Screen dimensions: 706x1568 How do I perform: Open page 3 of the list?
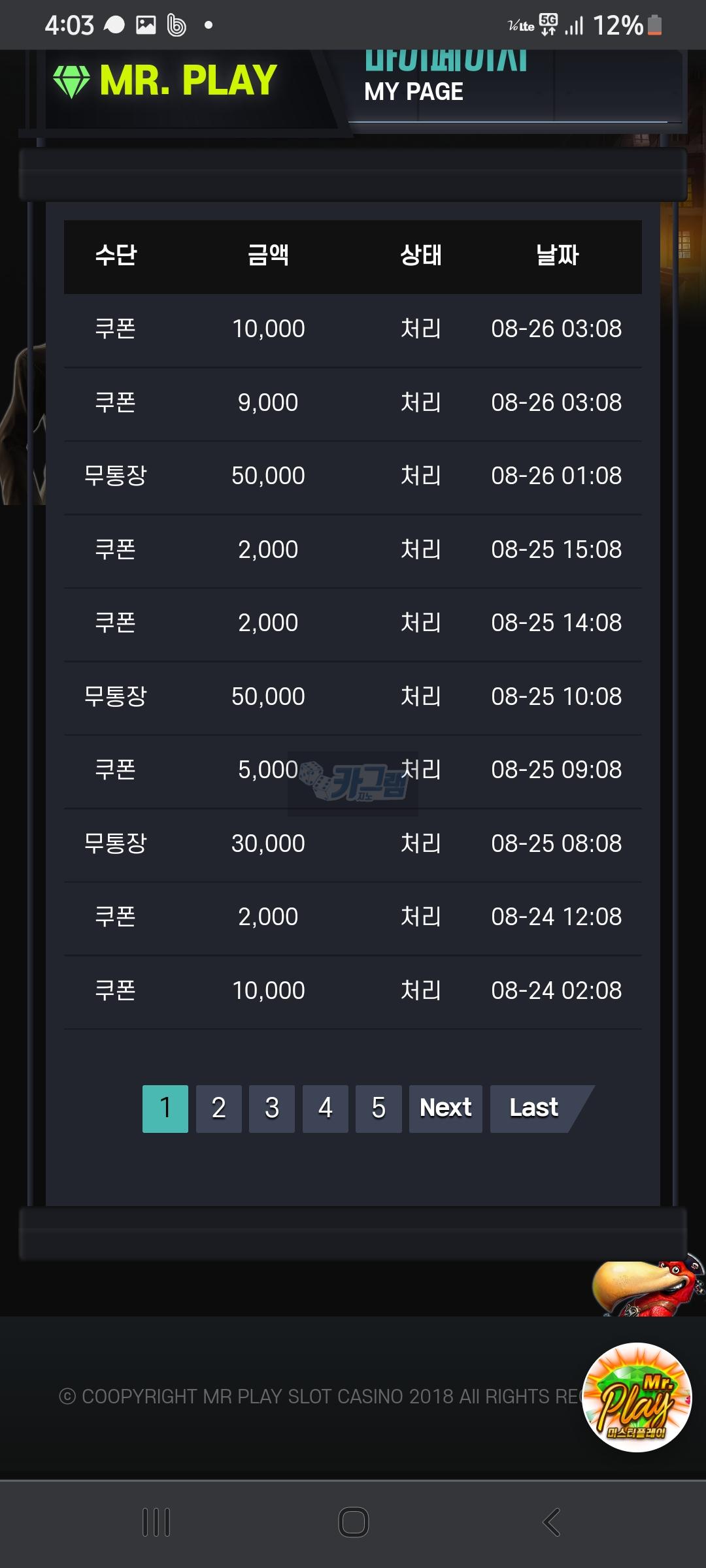click(x=272, y=1109)
